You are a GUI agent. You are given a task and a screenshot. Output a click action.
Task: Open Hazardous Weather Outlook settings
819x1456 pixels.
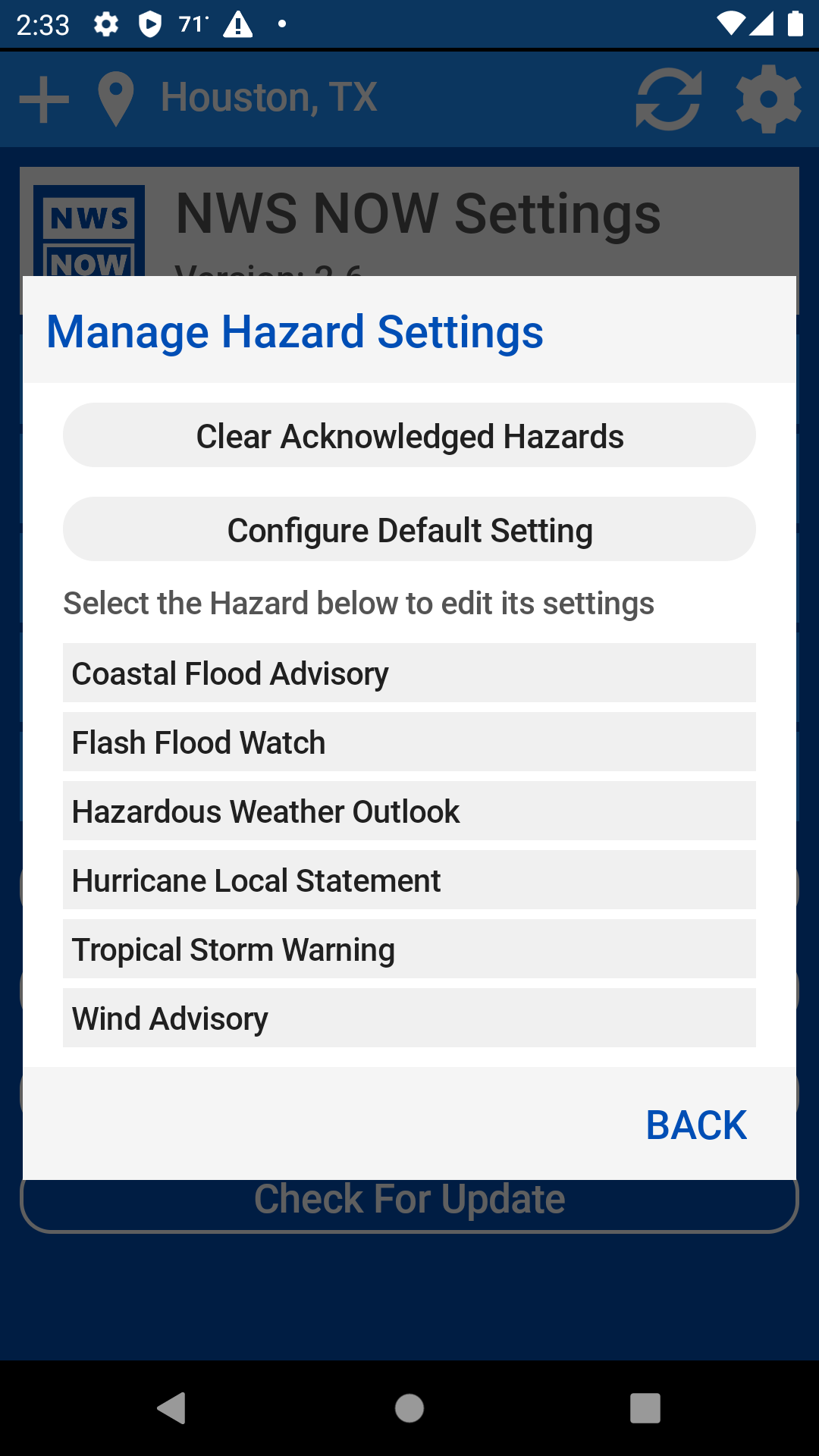pyautogui.click(x=409, y=811)
